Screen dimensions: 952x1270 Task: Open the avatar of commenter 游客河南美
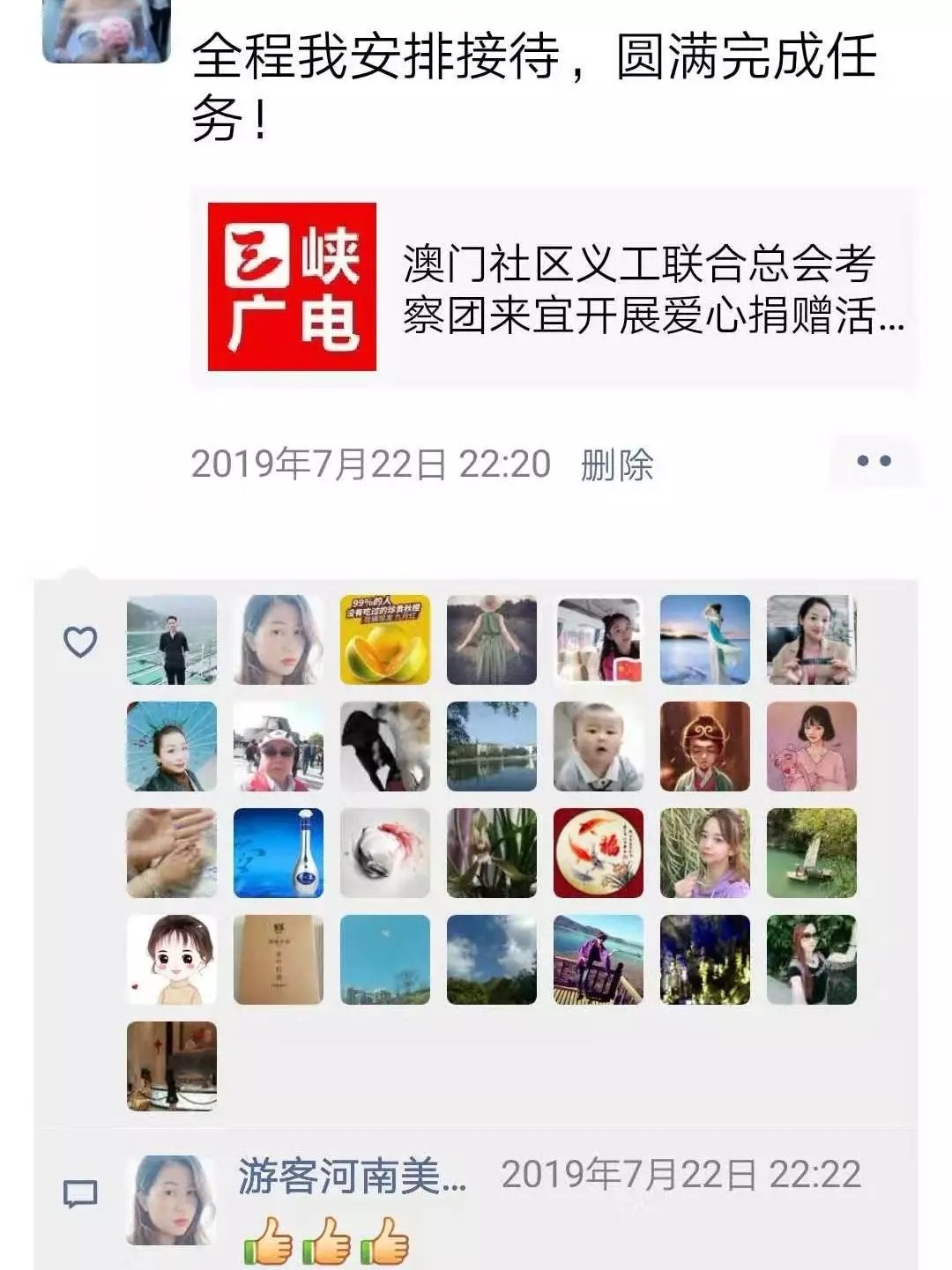coord(172,1200)
